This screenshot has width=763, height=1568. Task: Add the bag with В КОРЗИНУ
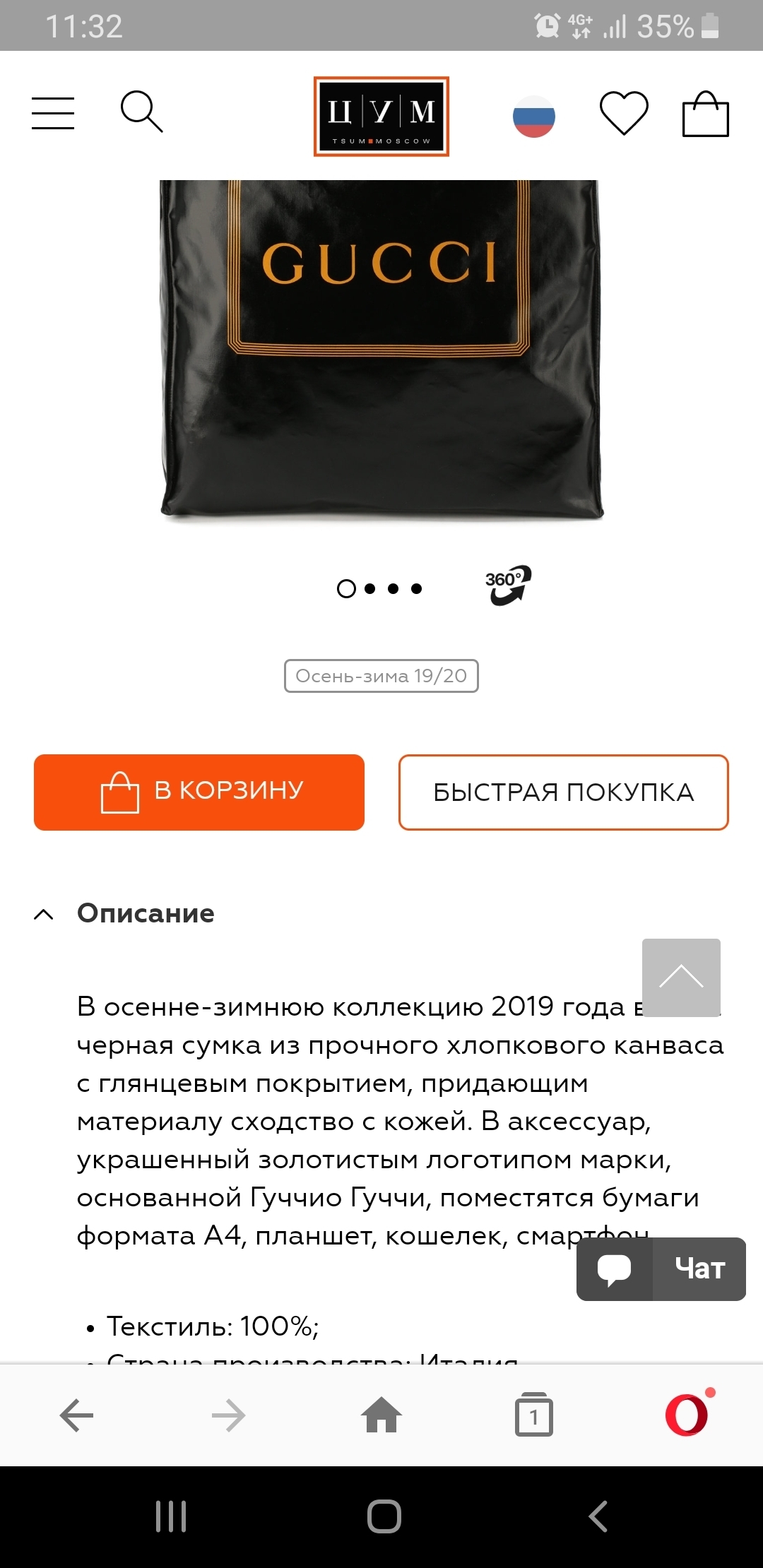pyautogui.click(x=199, y=792)
